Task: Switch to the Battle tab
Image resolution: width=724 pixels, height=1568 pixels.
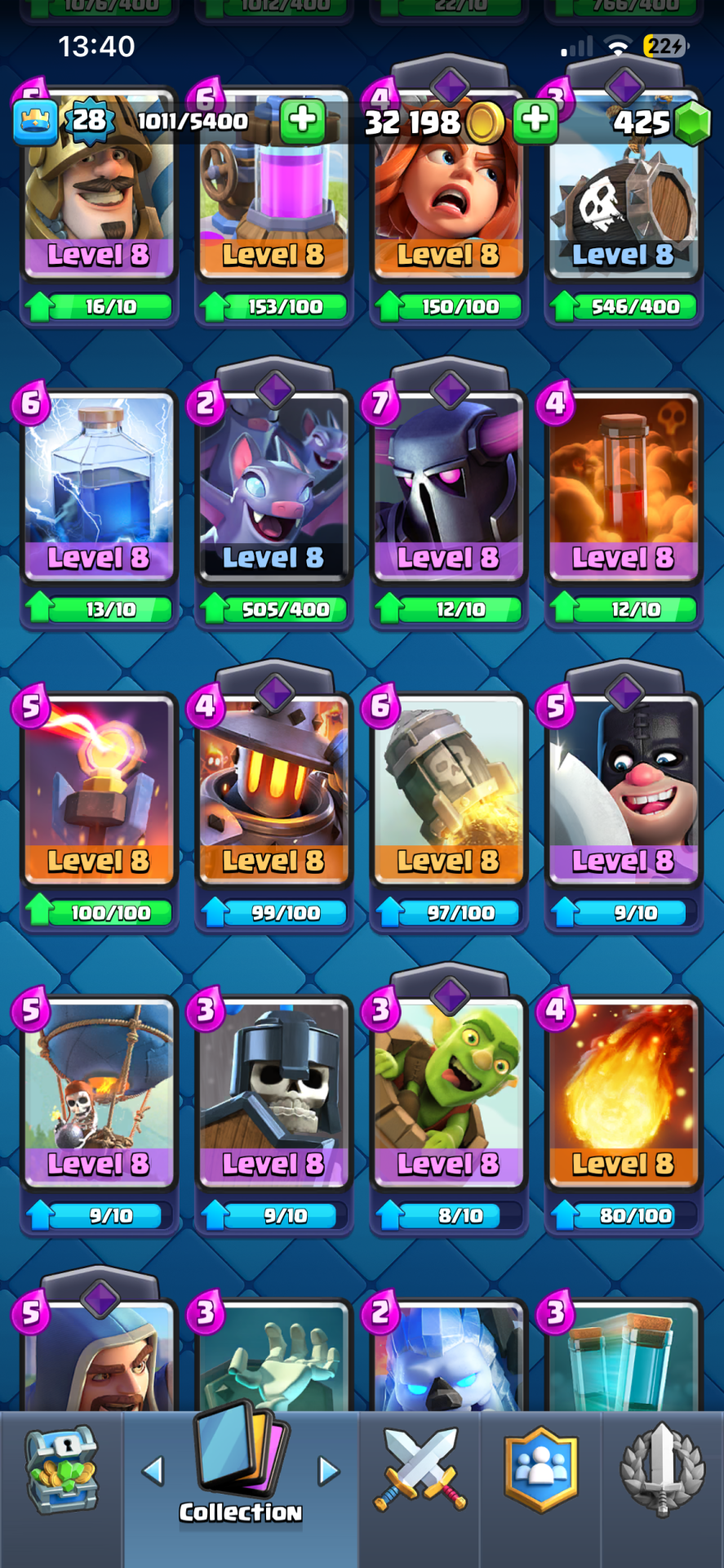Action: click(420, 1470)
